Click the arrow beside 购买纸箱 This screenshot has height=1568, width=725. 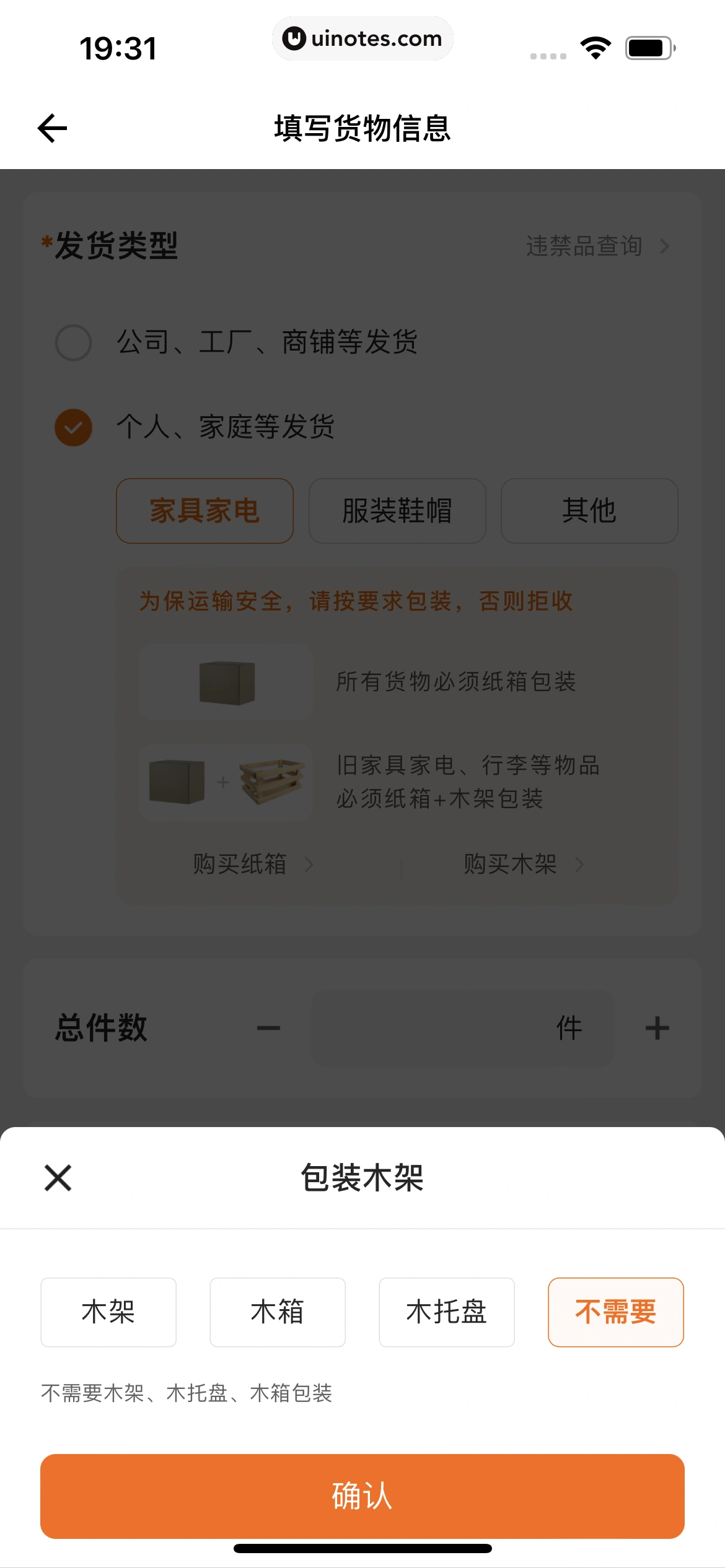coord(310,865)
